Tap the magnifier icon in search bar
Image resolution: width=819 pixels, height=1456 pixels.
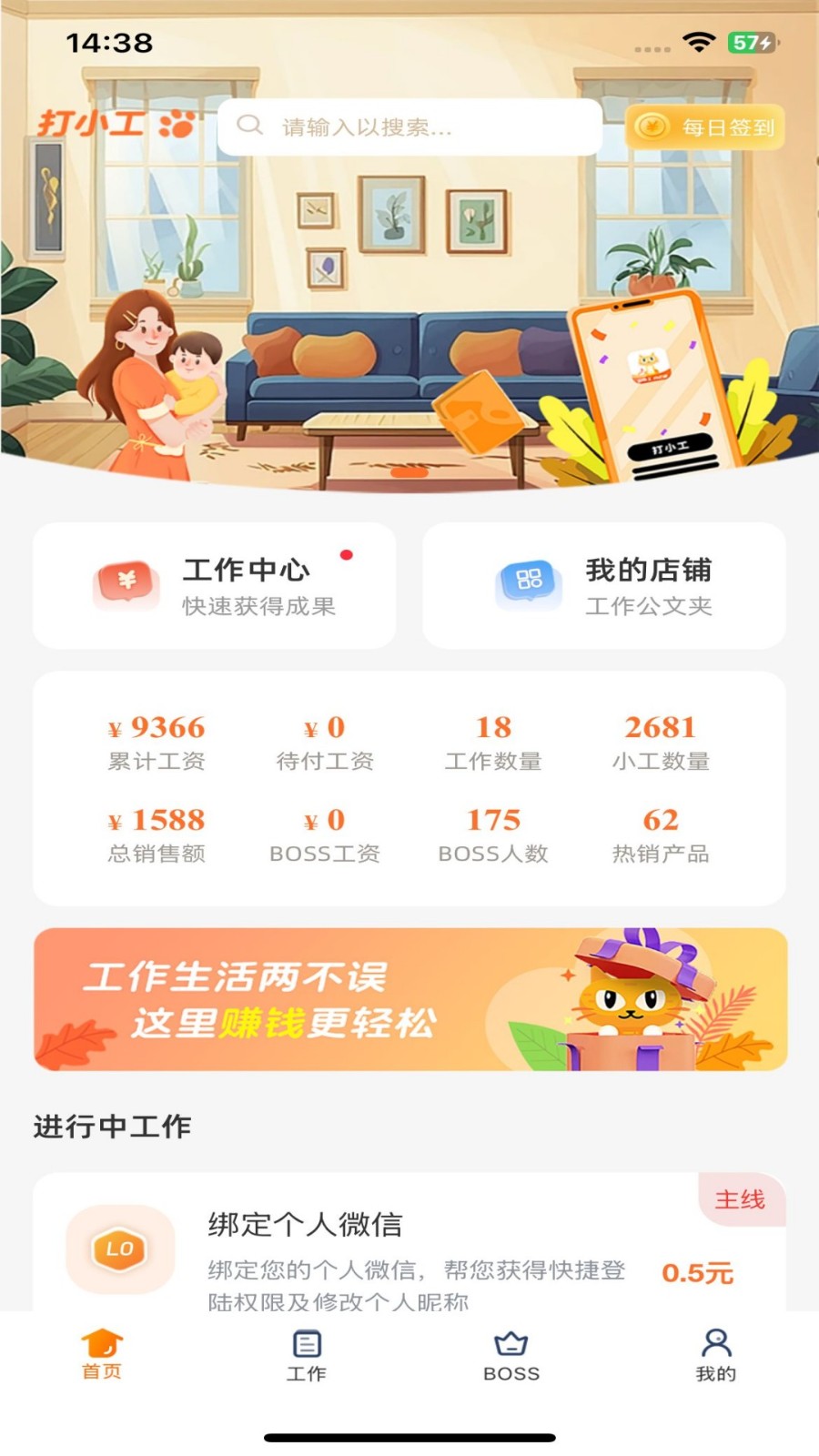click(251, 126)
